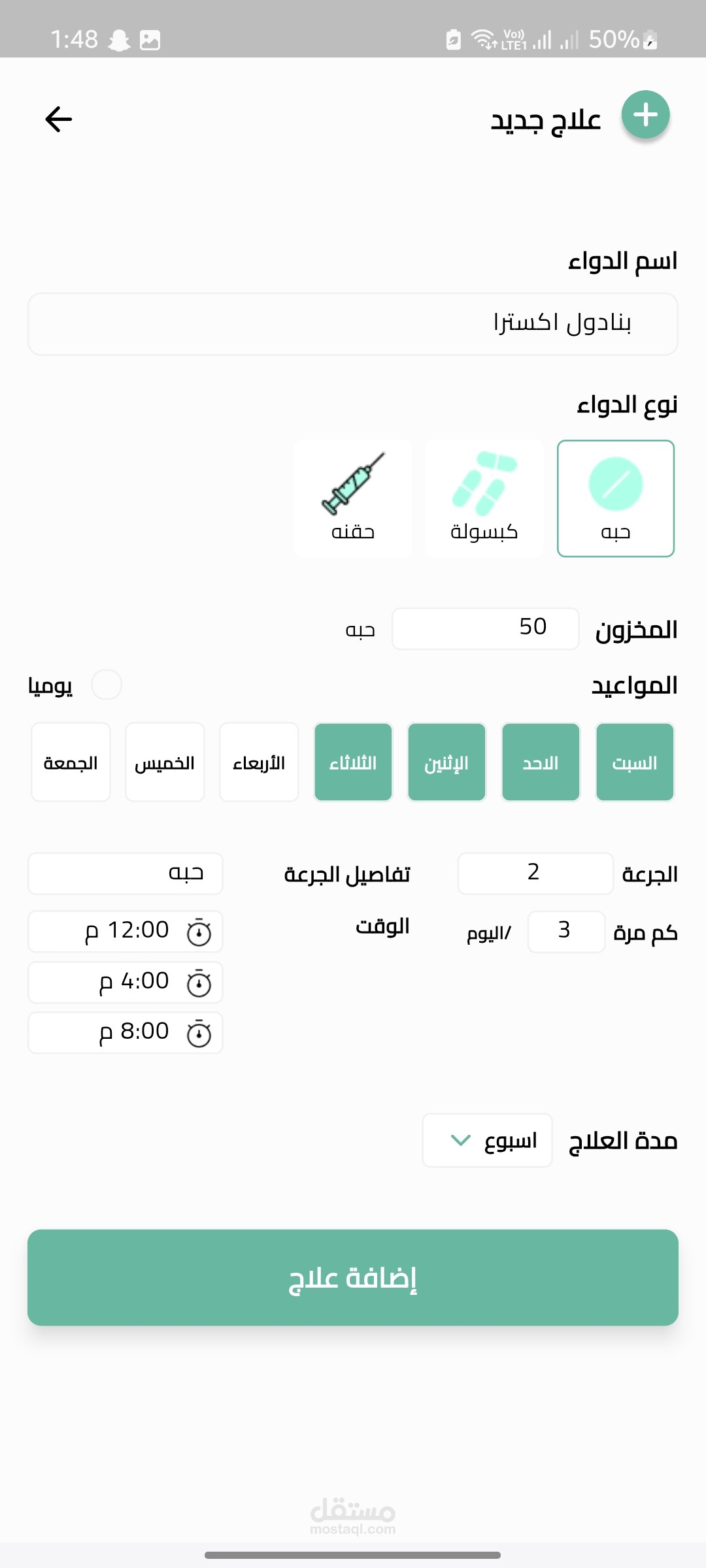Screen dimensions: 706x1568
Task: Tap the إضافة علاج button
Action: (353, 1277)
